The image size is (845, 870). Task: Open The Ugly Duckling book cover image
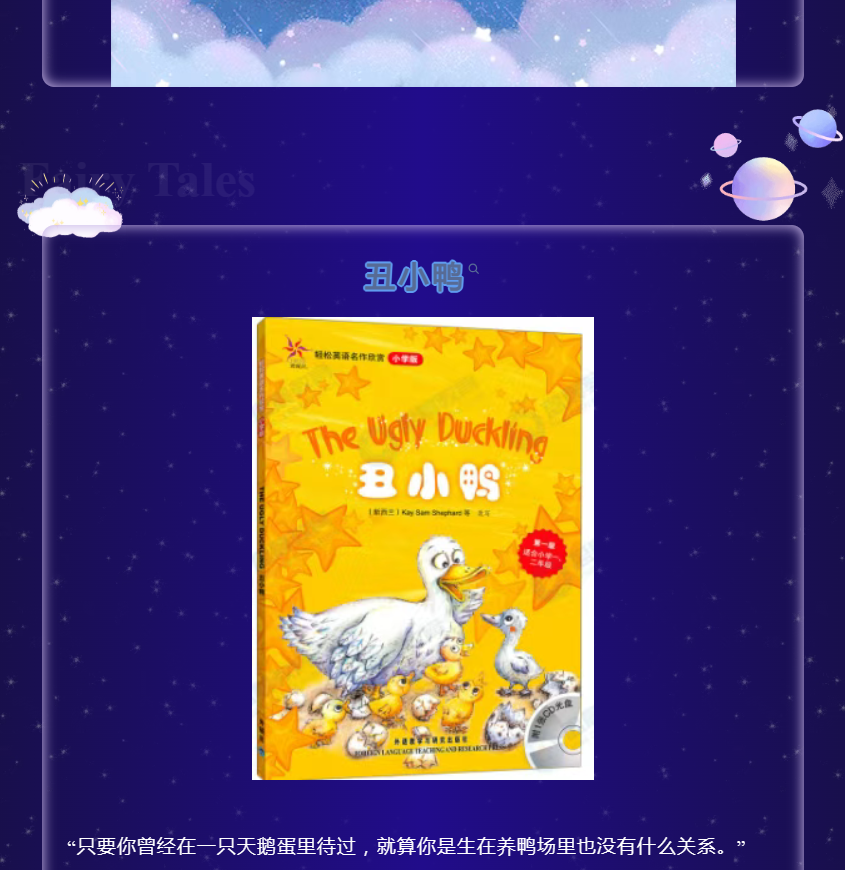point(422,548)
